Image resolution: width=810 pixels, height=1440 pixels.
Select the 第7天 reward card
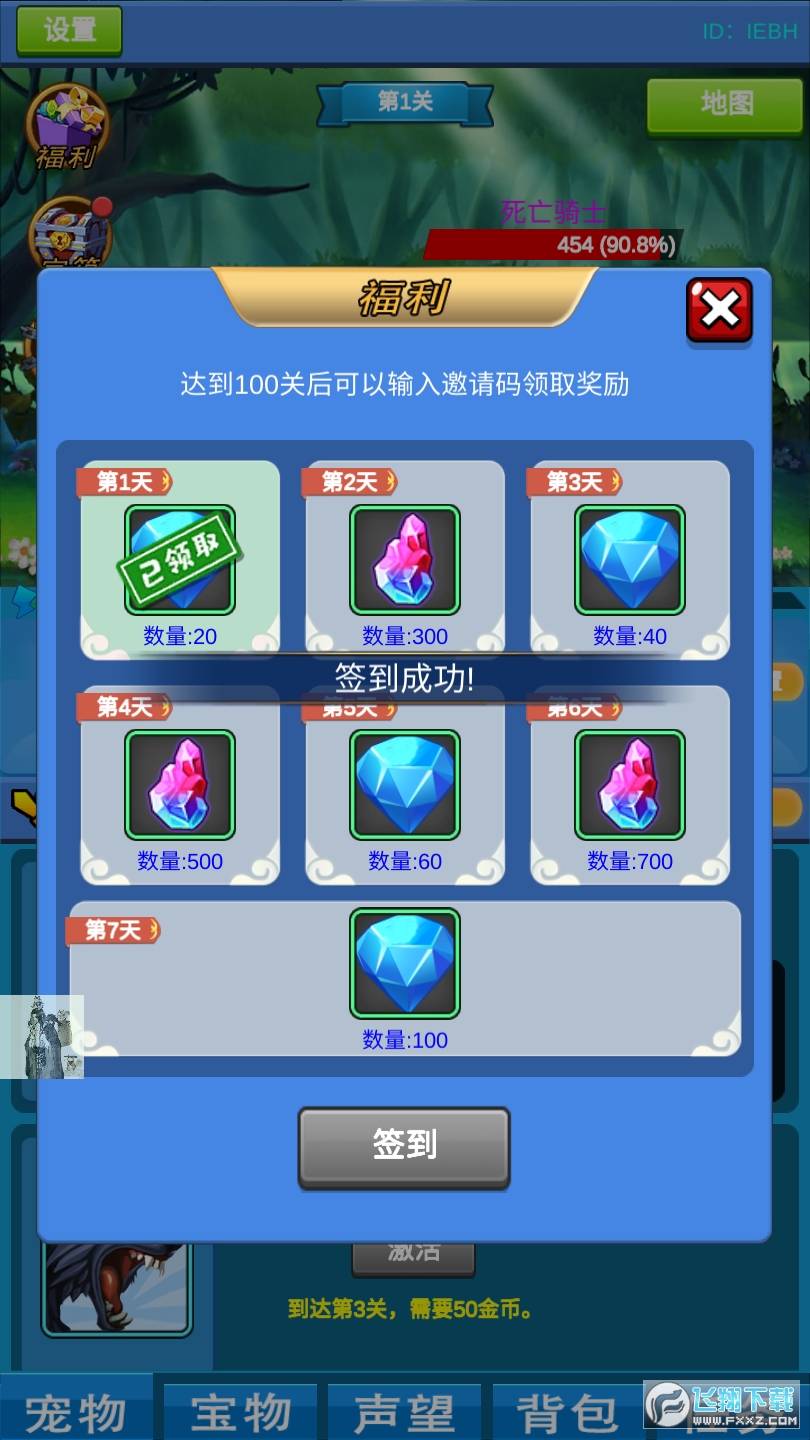click(404, 978)
